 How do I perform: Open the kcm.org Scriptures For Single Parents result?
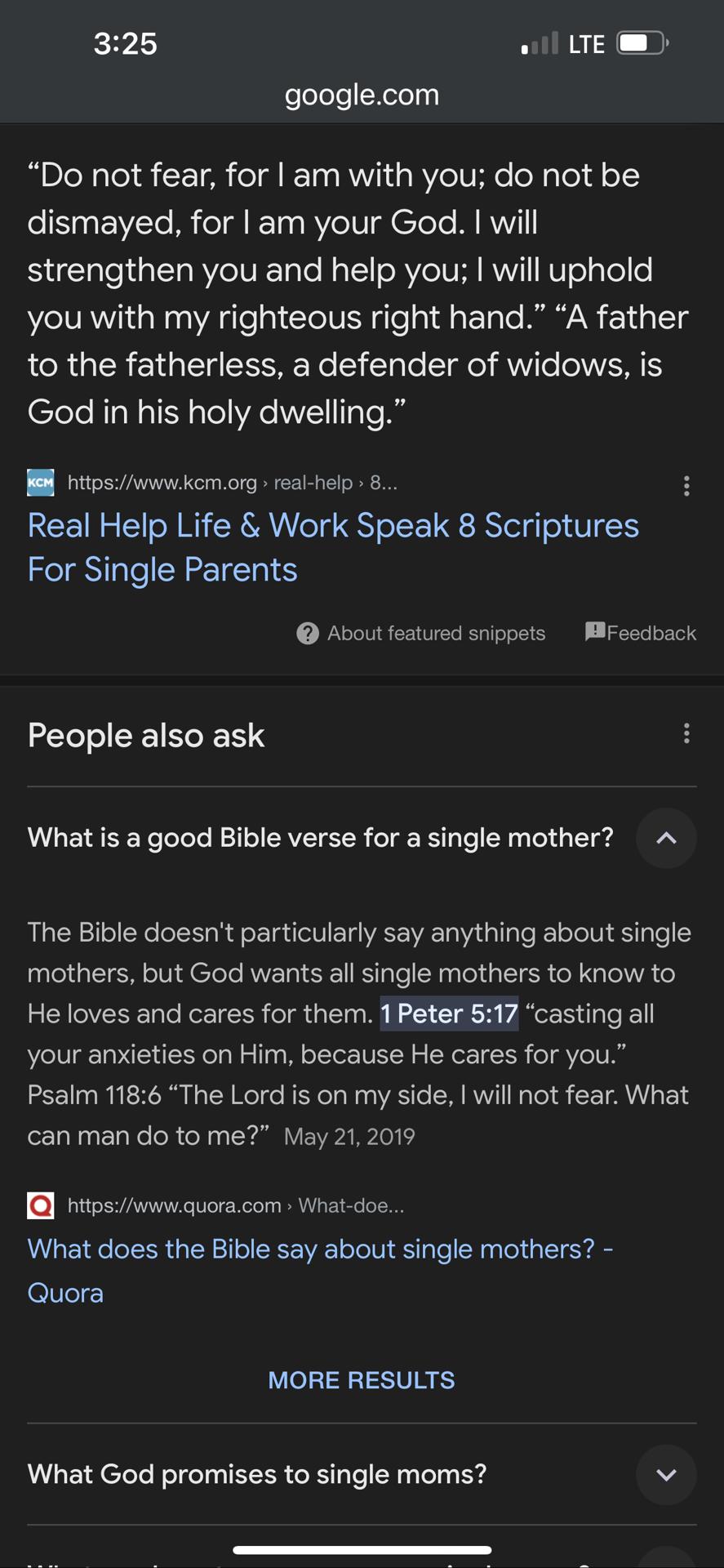point(333,547)
